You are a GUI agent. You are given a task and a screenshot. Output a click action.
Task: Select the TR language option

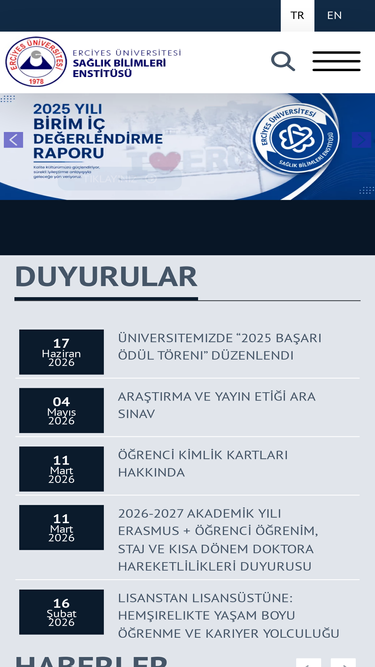pos(297,15)
